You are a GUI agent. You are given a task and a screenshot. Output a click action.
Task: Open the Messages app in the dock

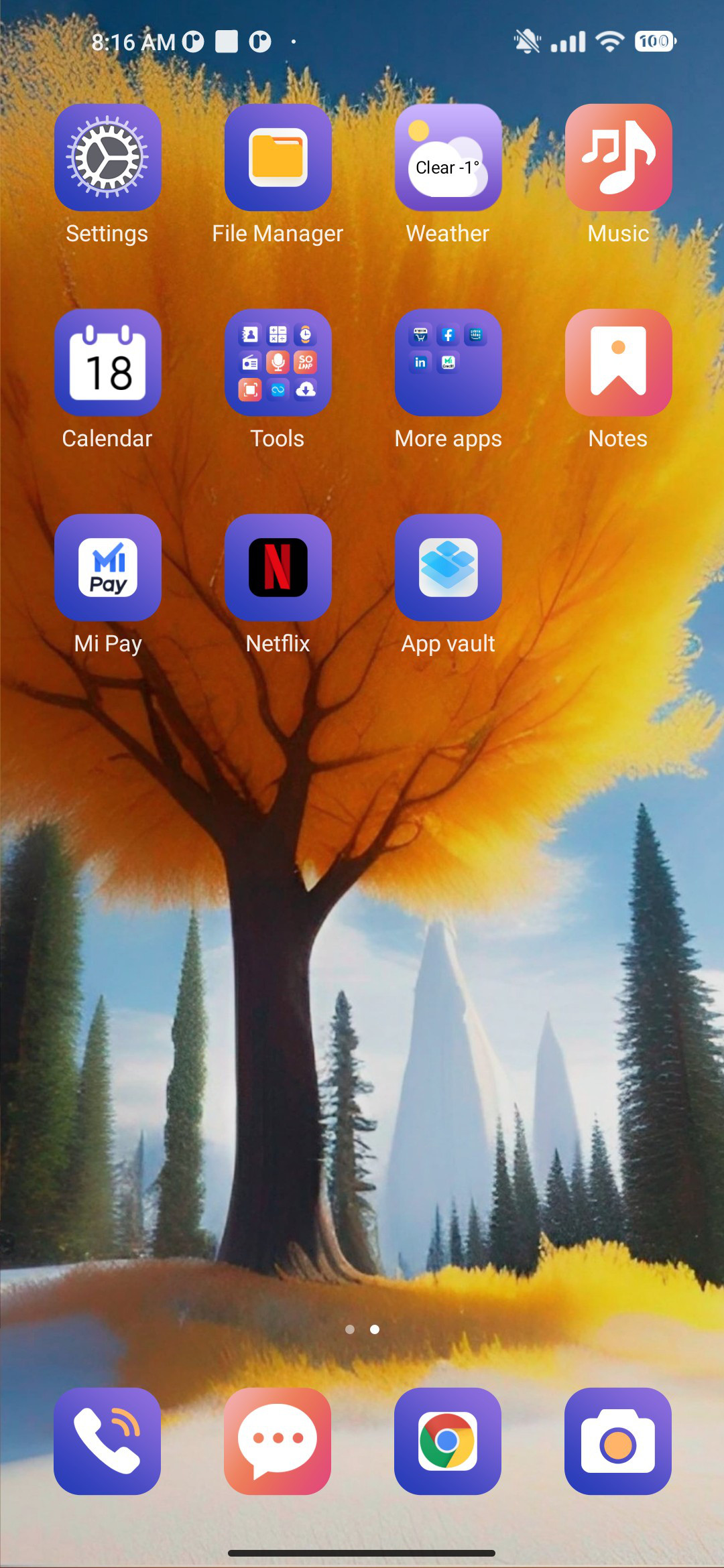(278, 1441)
